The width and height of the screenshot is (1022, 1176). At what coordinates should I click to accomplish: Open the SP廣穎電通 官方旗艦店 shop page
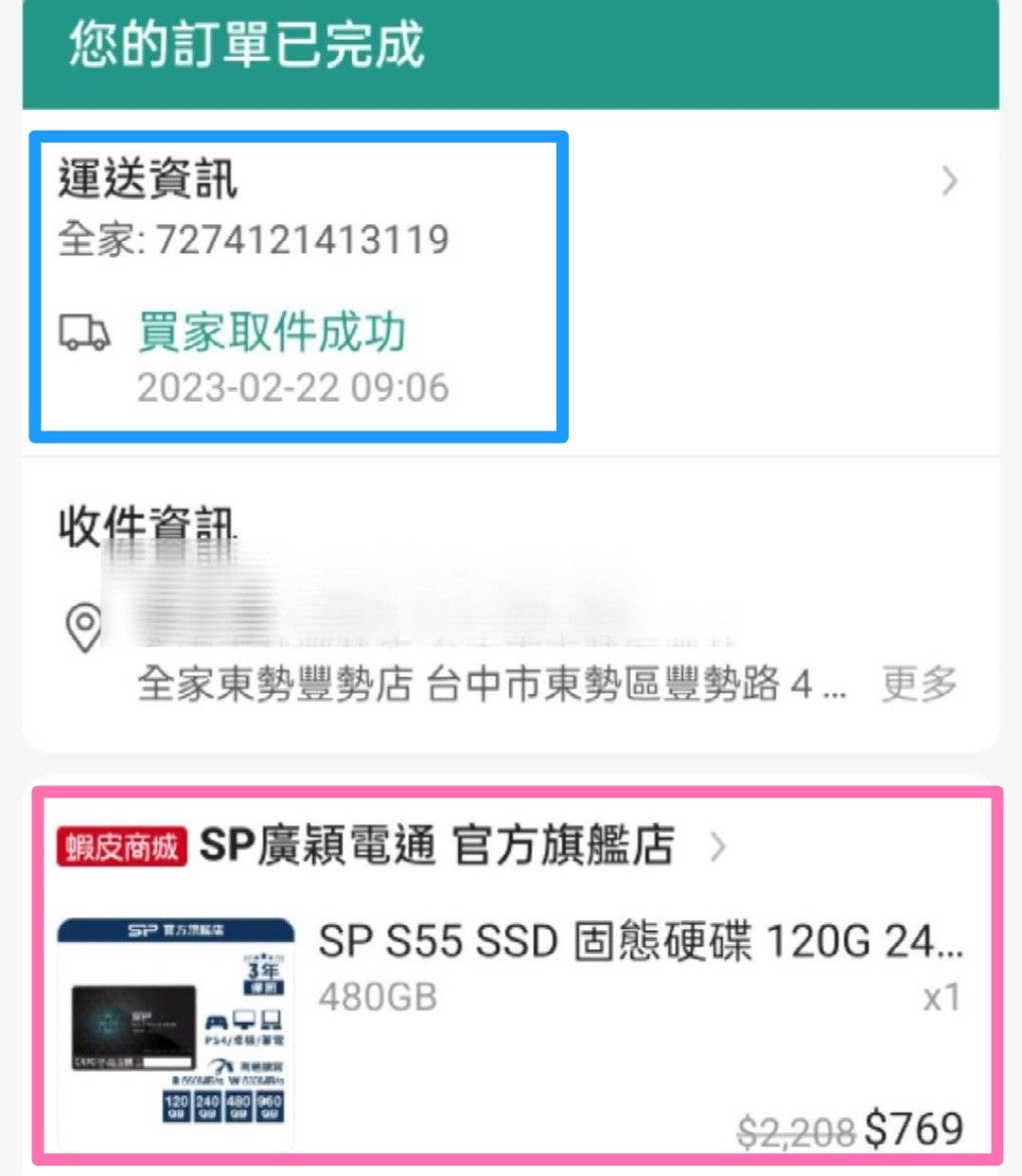[436, 845]
